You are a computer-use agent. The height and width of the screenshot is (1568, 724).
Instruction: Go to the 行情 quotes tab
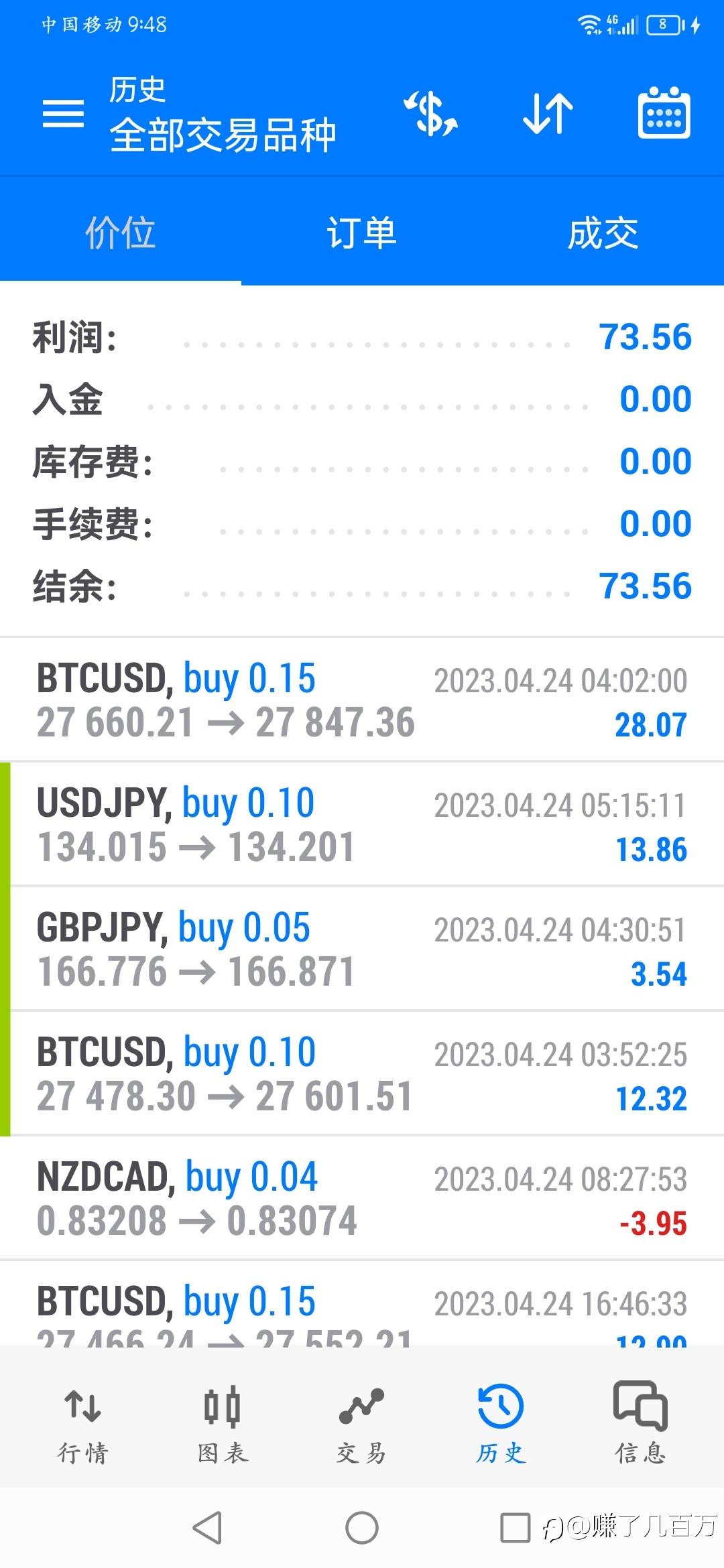coord(82,1424)
